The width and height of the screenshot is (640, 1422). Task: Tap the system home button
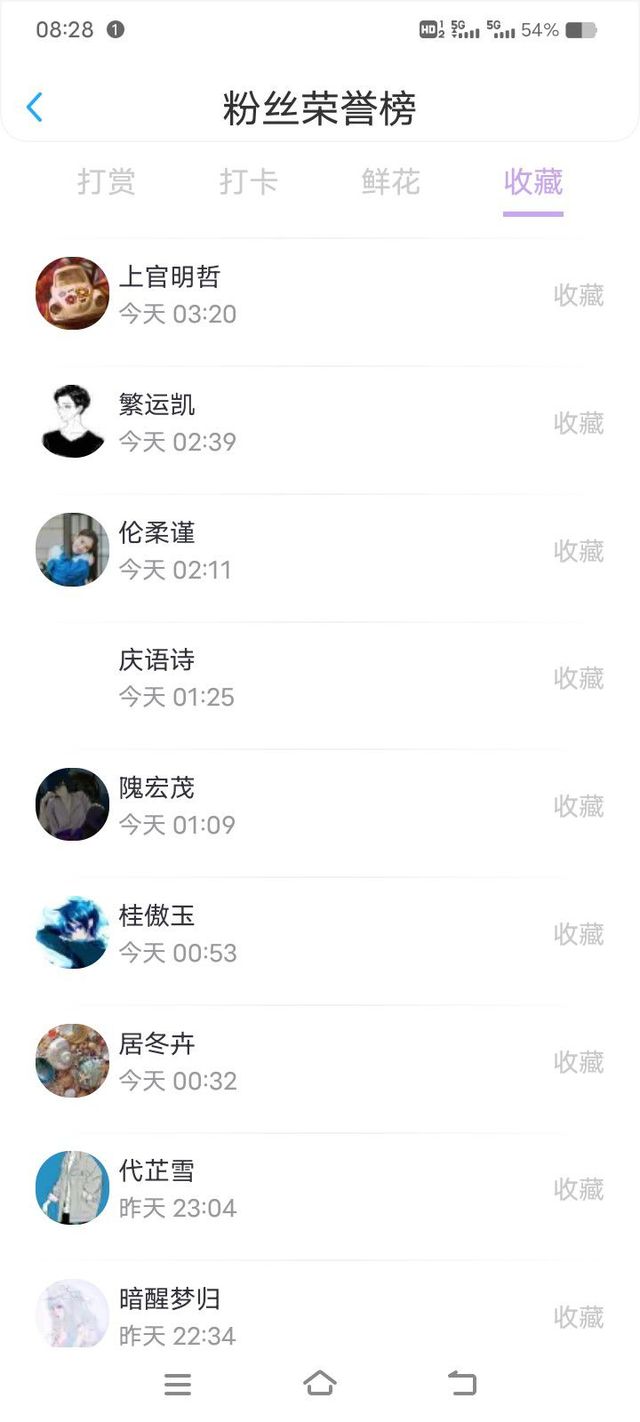tap(319, 1384)
